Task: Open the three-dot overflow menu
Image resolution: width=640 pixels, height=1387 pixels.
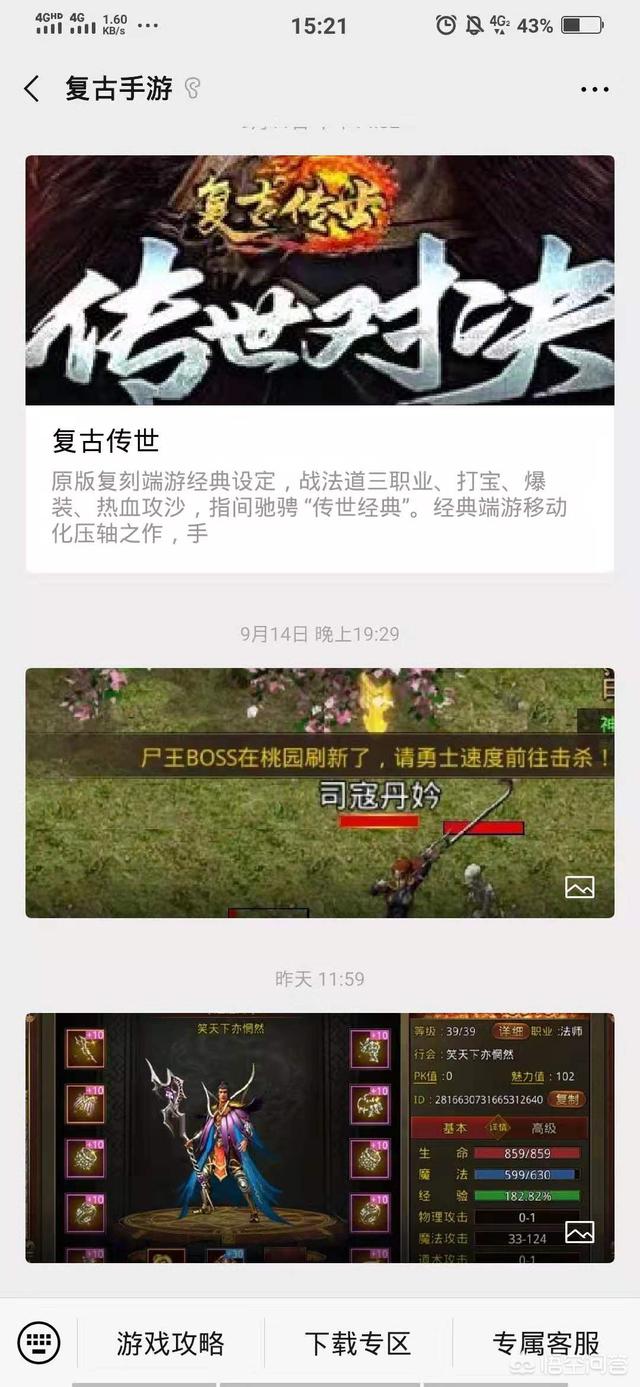Action: [594, 89]
